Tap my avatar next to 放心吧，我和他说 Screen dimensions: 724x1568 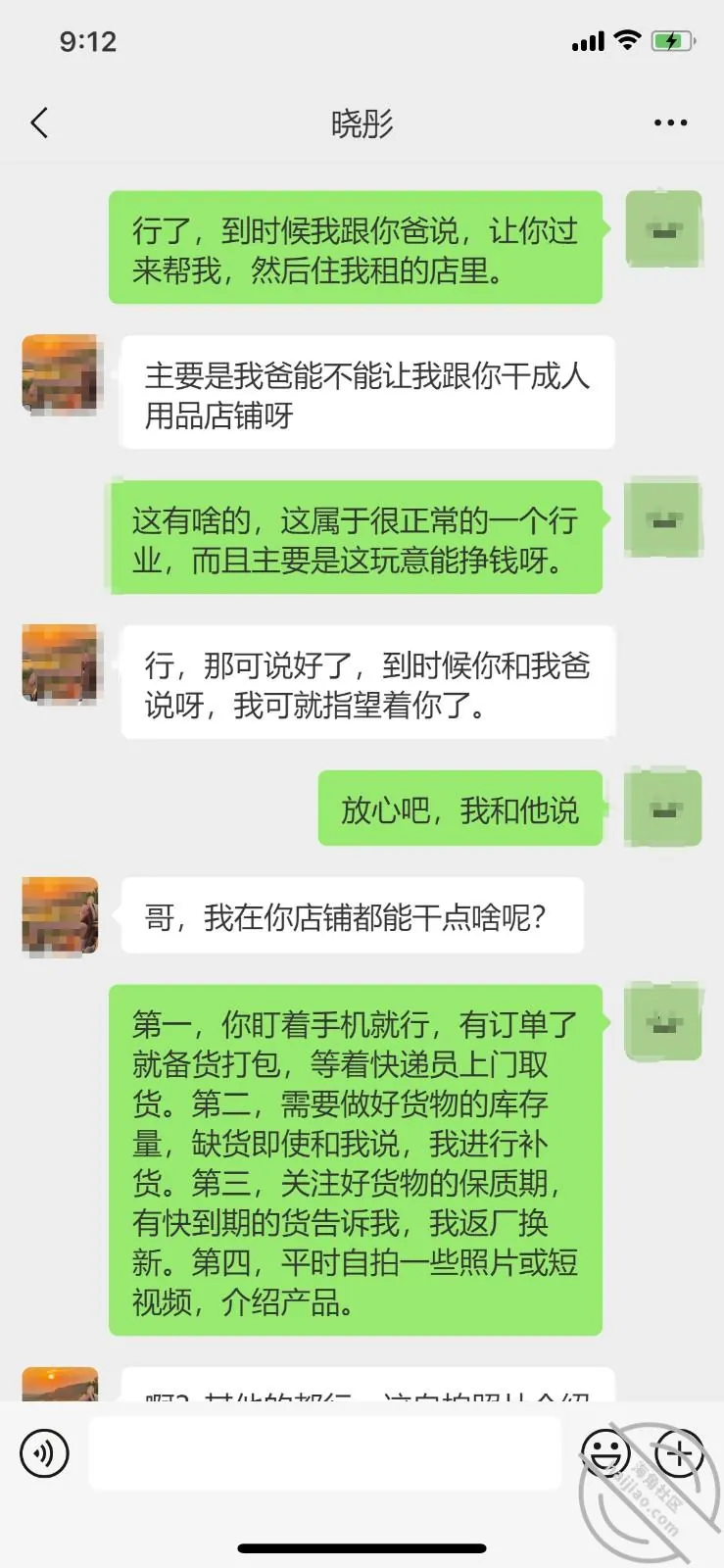[663, 808]
